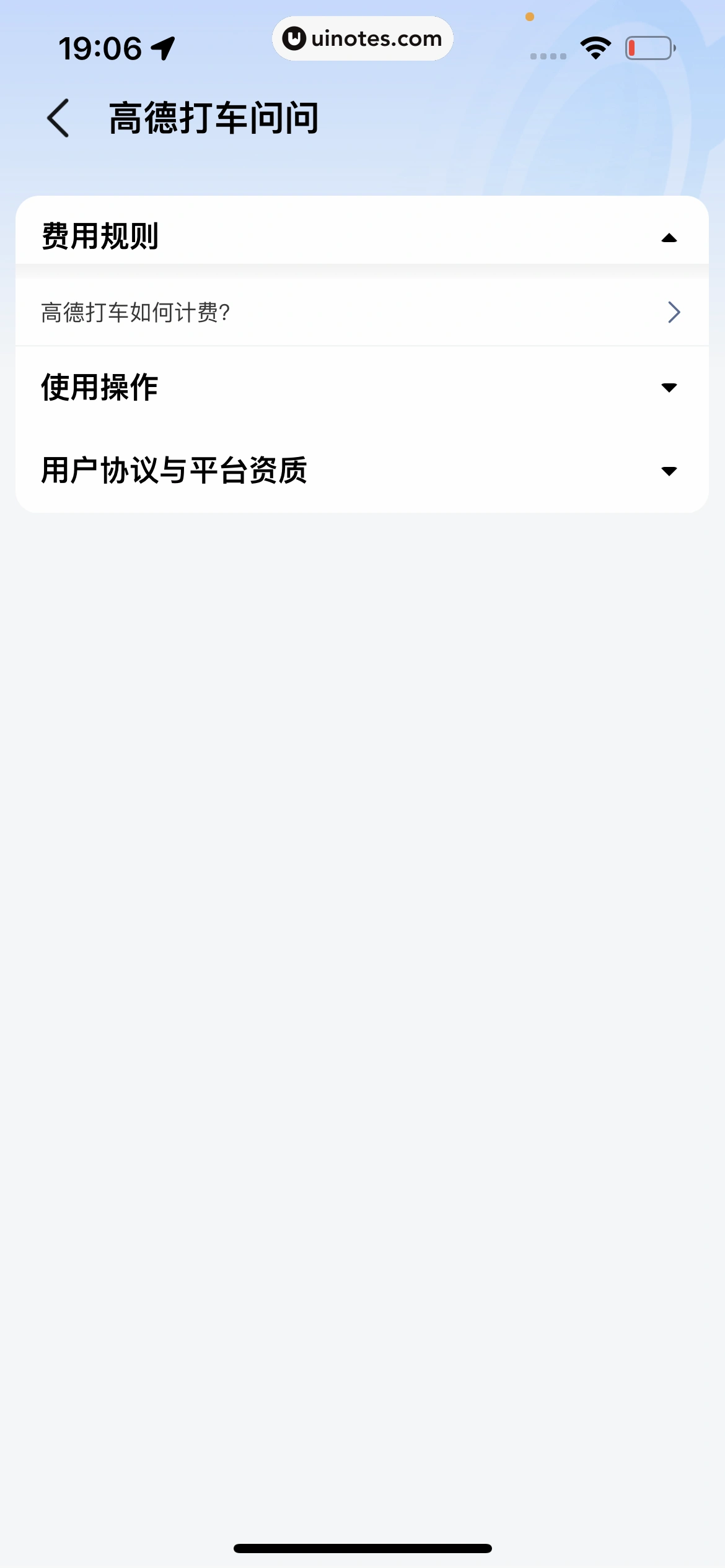Collapse the 费用规则 section

669,238
